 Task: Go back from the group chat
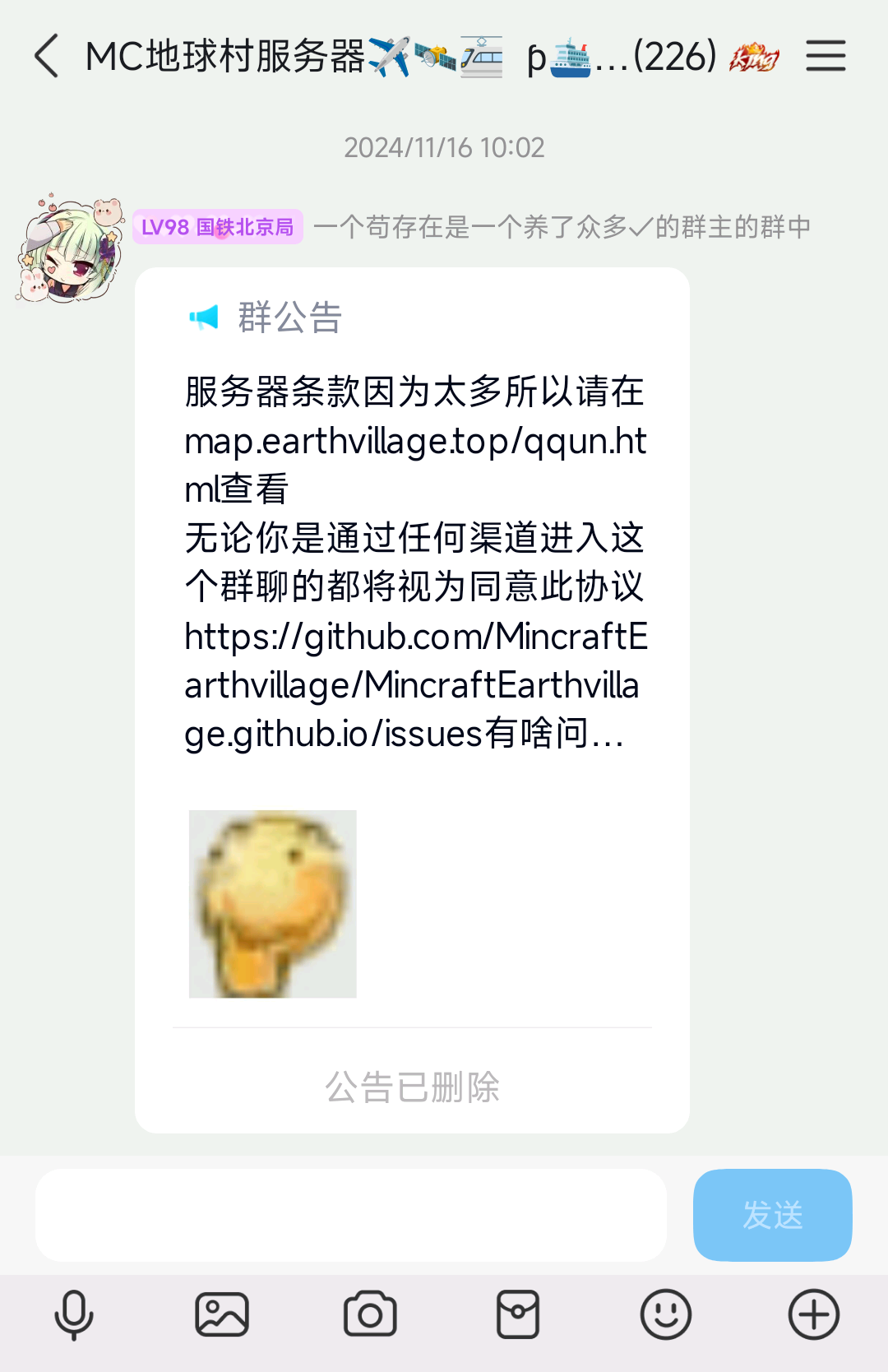47,56
